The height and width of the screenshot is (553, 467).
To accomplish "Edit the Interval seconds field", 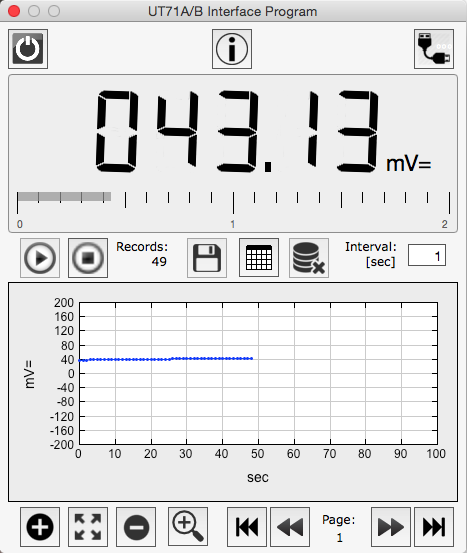I will (427, 255).
